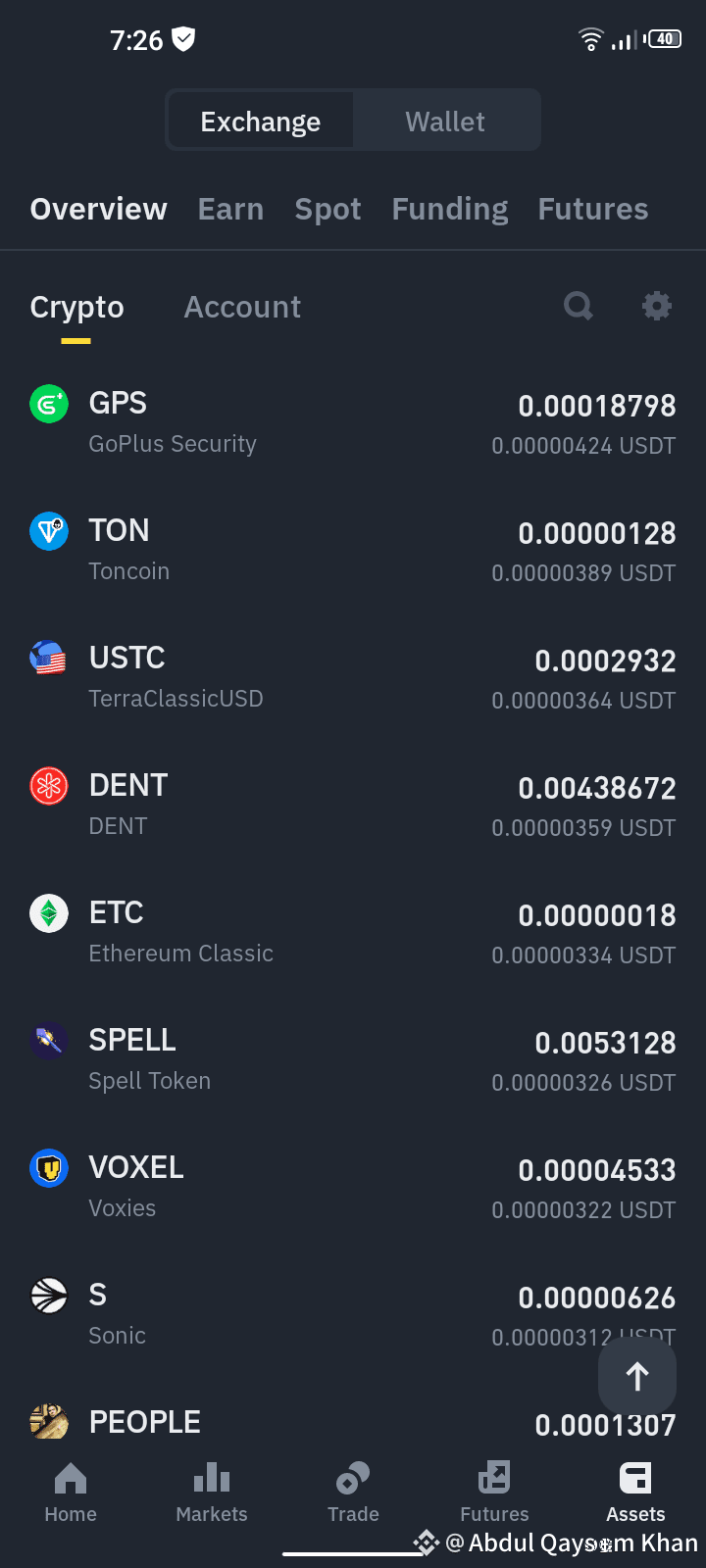
Task: Select the Assets icon in bottom bar
Action: point(635,1476)
